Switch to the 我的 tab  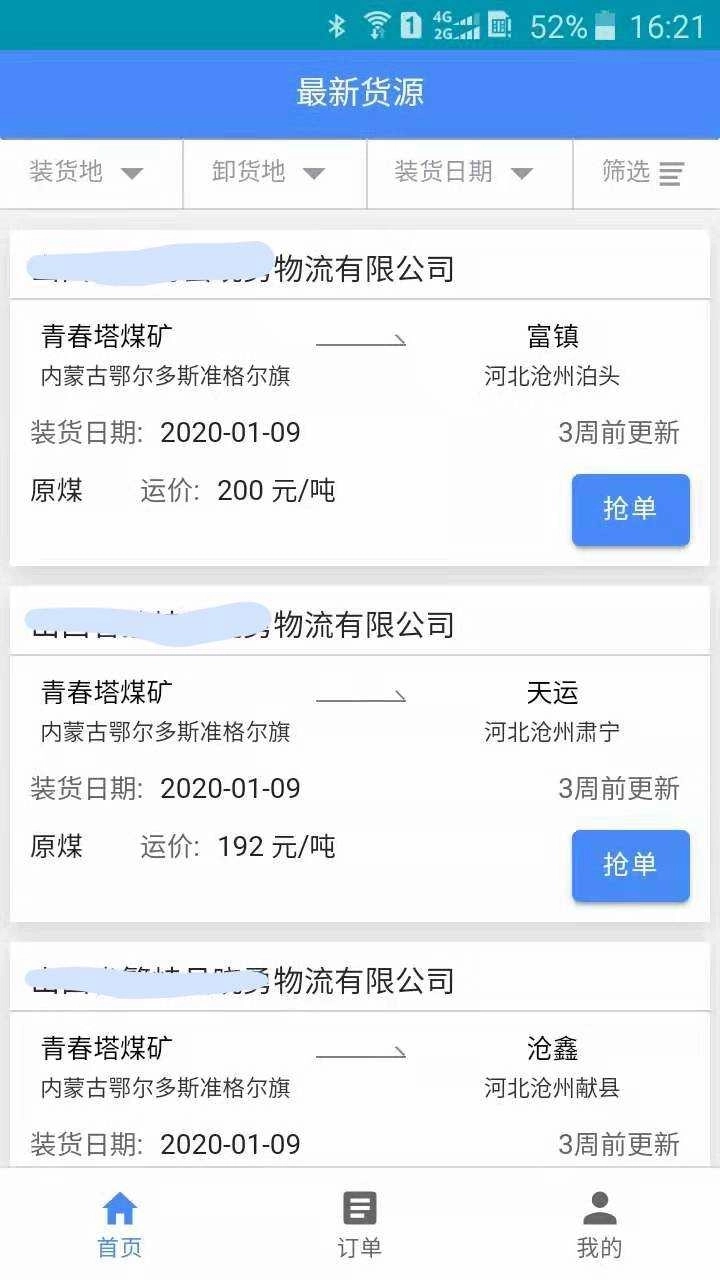[598, 1225]
